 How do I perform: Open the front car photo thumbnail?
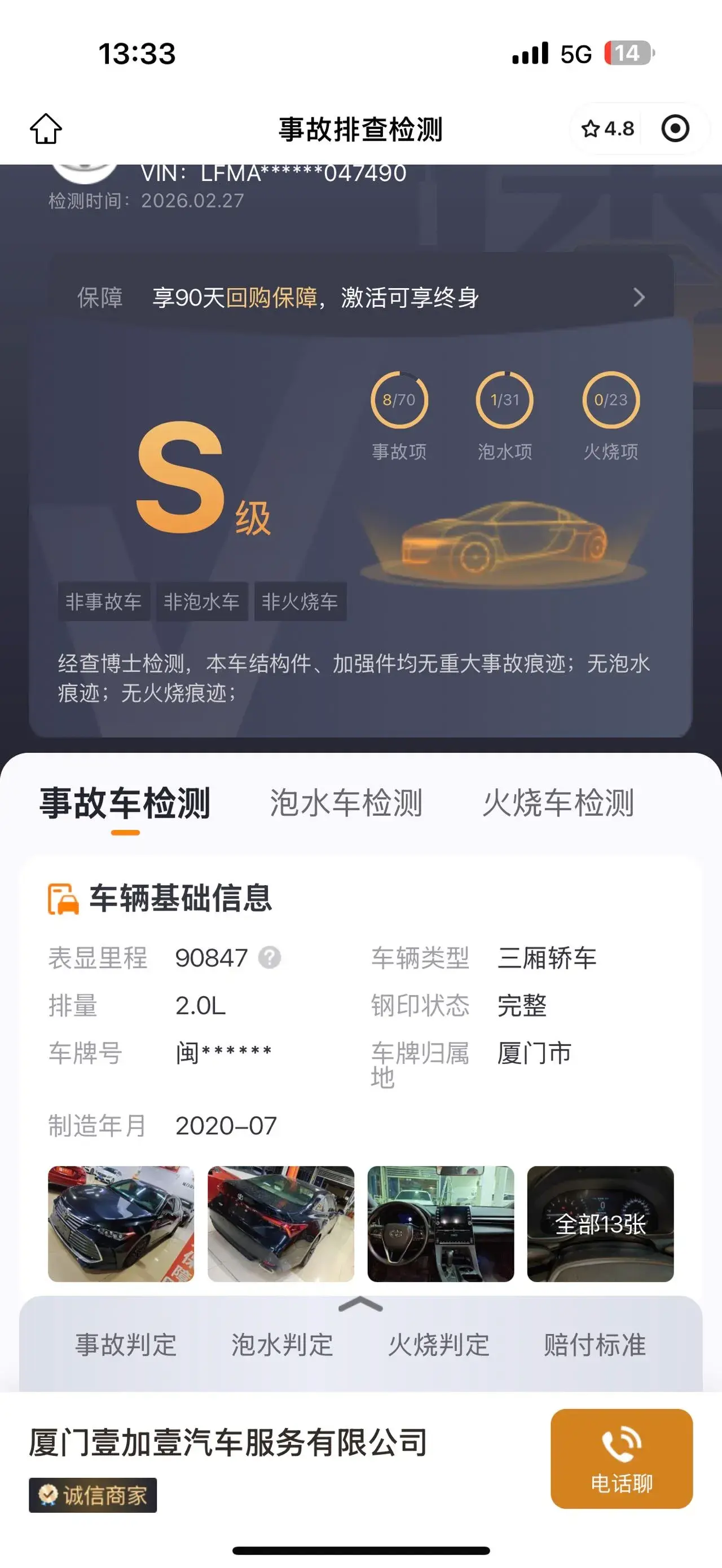121,1224
